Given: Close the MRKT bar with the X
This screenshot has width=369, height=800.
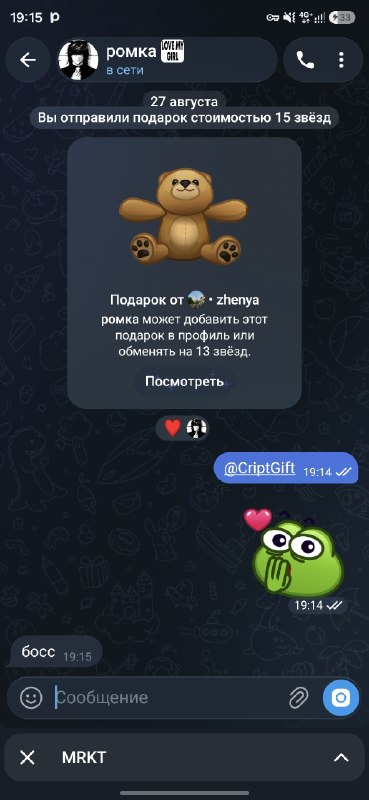Looking at the screenshot, I should [x=28, y=758].
